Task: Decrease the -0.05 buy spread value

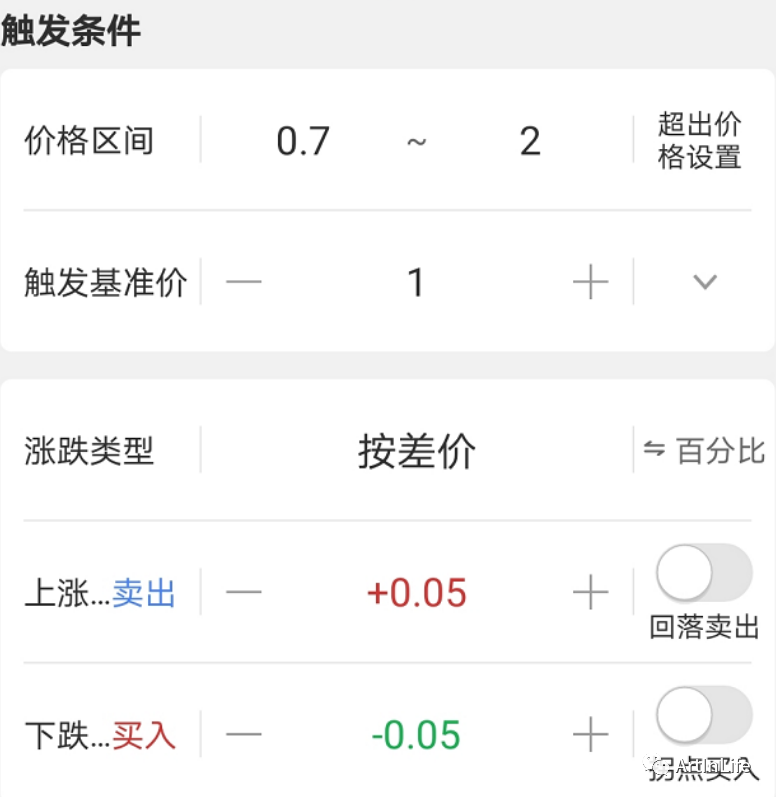Action: coord(243,734)
